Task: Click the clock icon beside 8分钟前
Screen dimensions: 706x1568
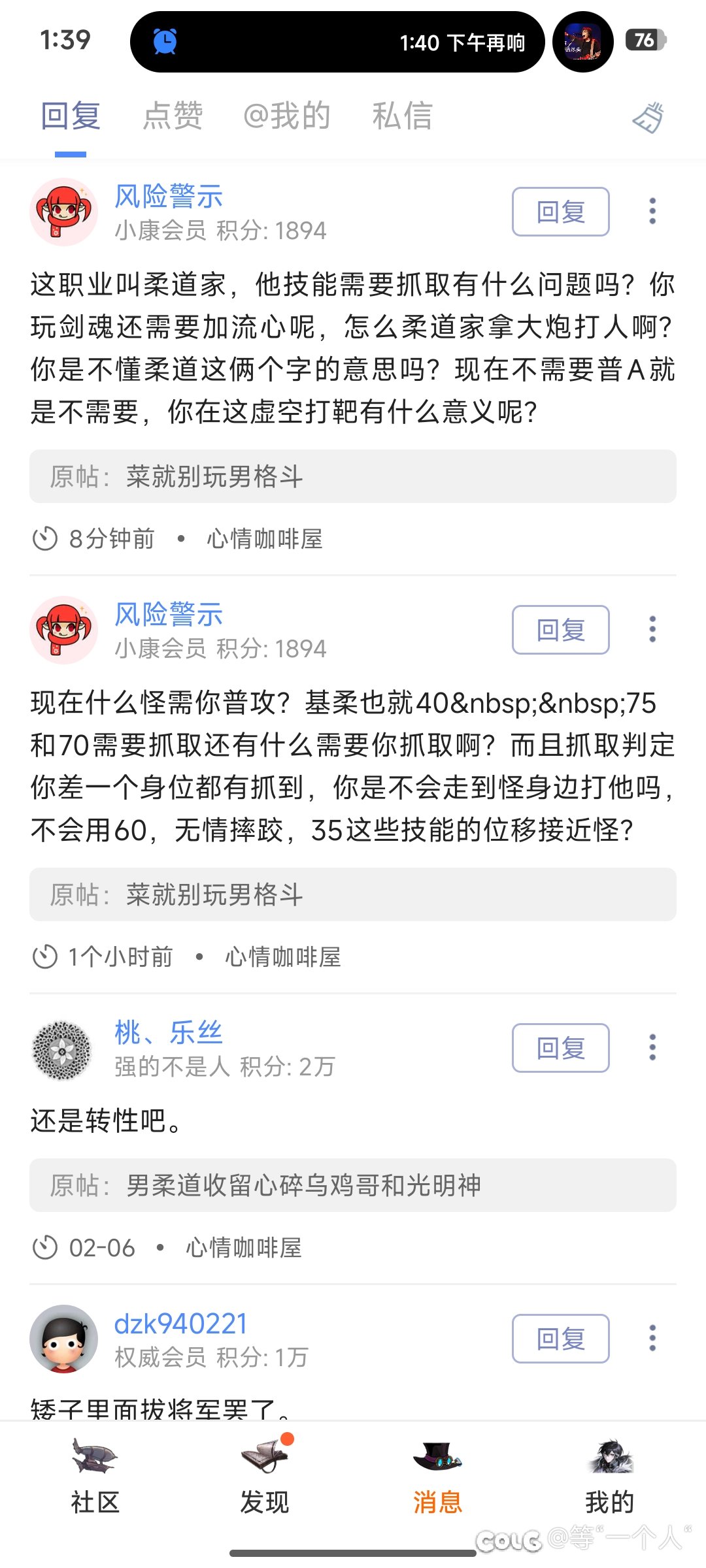Action: [44, 538]
